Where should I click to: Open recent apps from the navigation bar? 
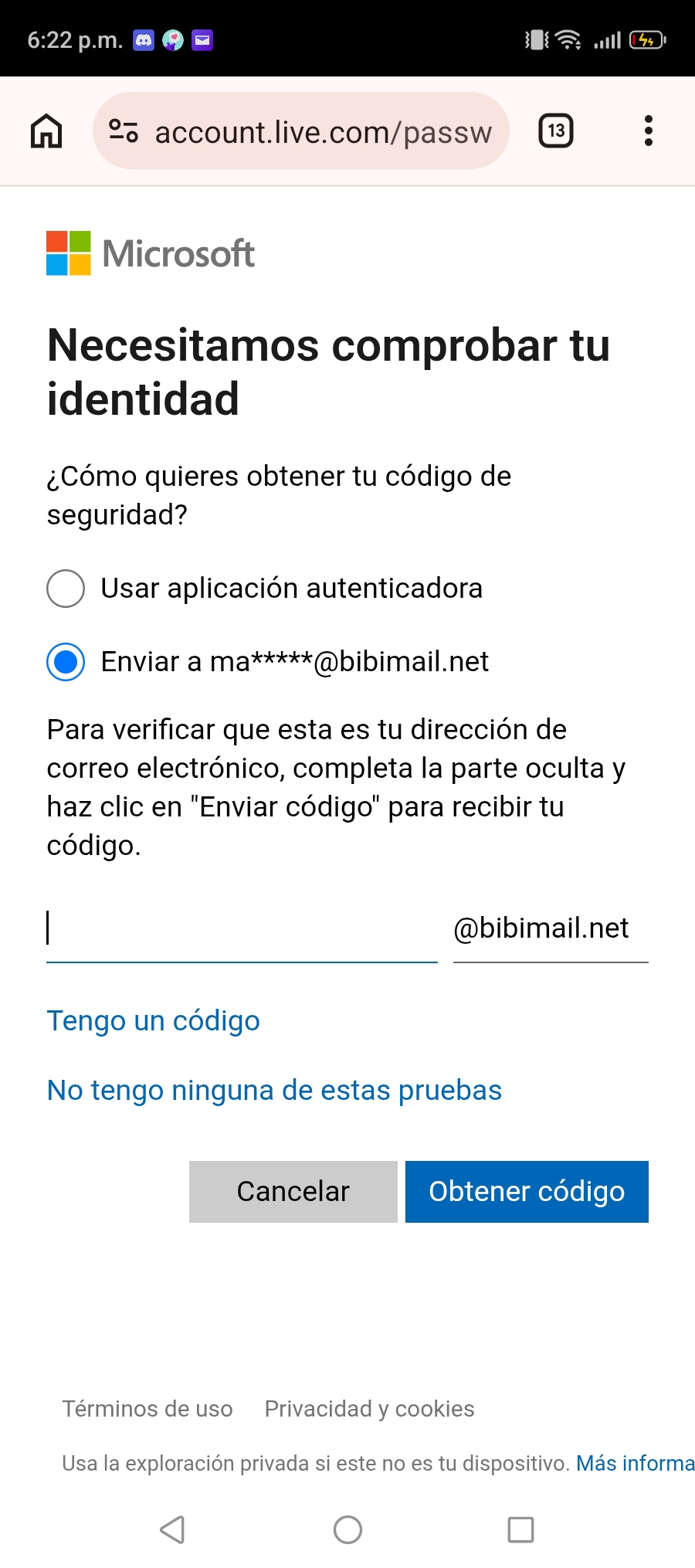pos(520,1529)
